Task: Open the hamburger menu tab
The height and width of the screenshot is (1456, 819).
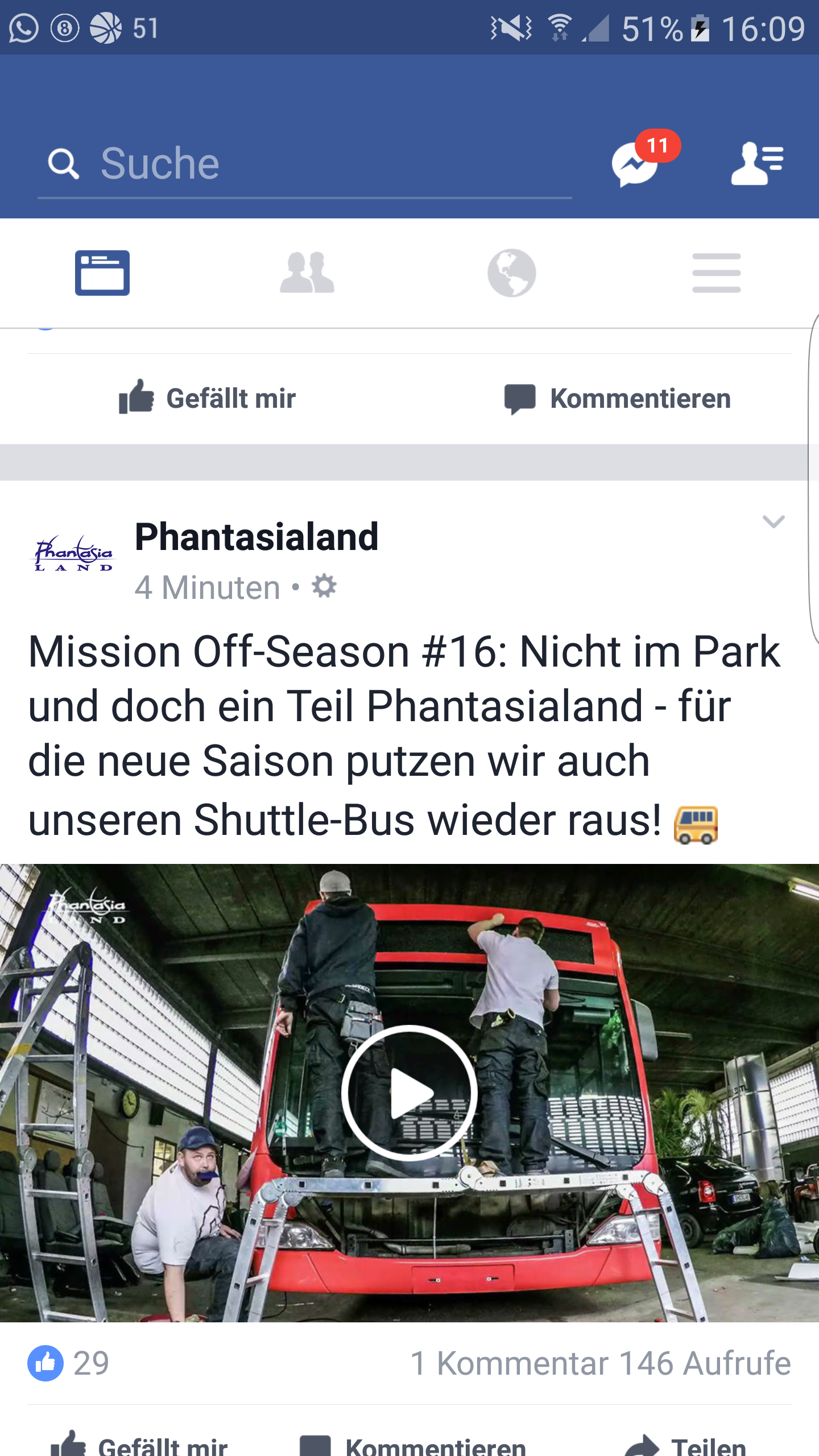Action: pyautogui.click(x=717, y=273)
